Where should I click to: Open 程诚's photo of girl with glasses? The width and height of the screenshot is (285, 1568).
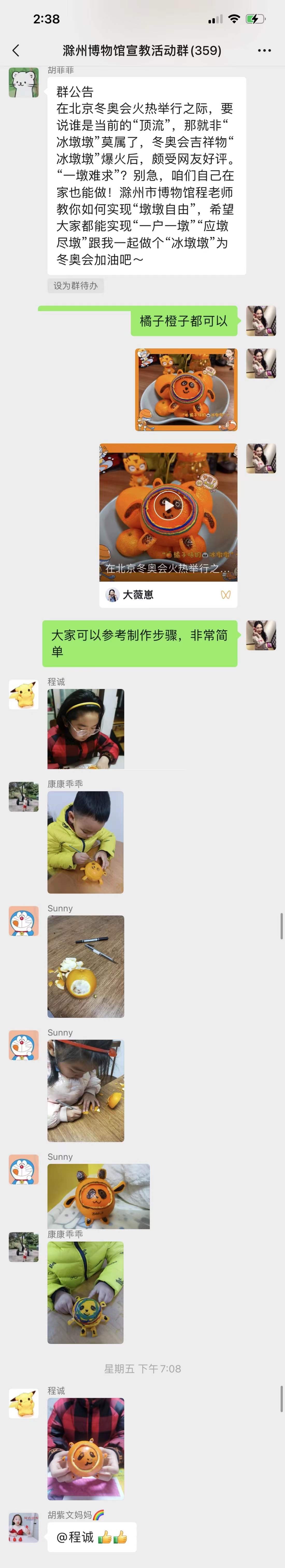86,729
